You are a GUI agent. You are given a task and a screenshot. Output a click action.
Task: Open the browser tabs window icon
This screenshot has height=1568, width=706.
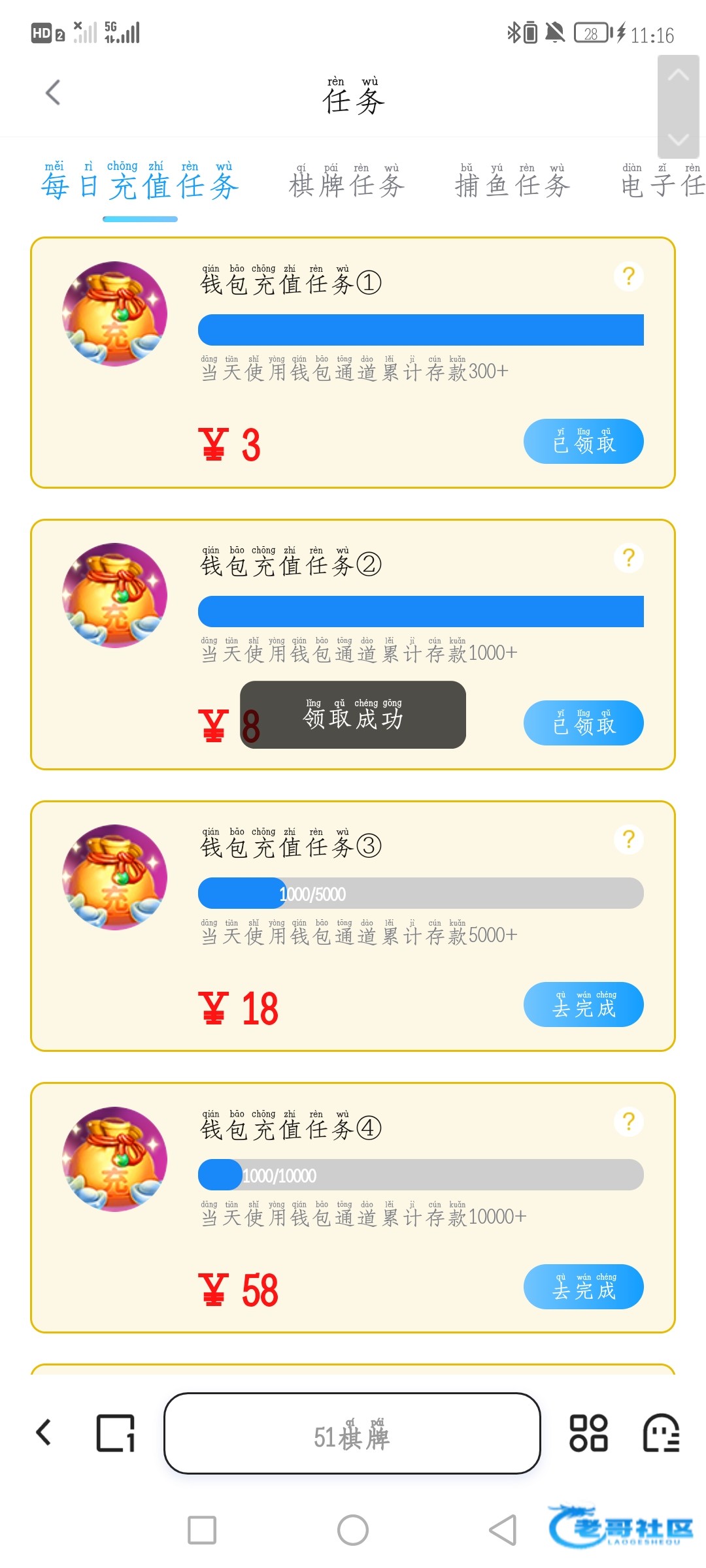116,1433
